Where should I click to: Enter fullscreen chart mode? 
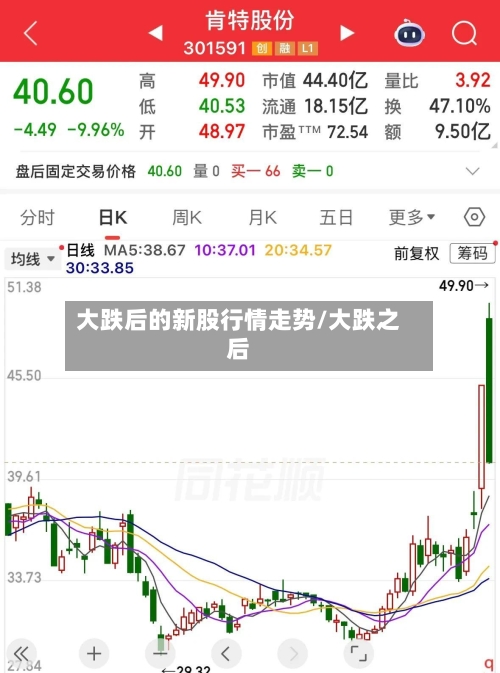tap(359, 654)
